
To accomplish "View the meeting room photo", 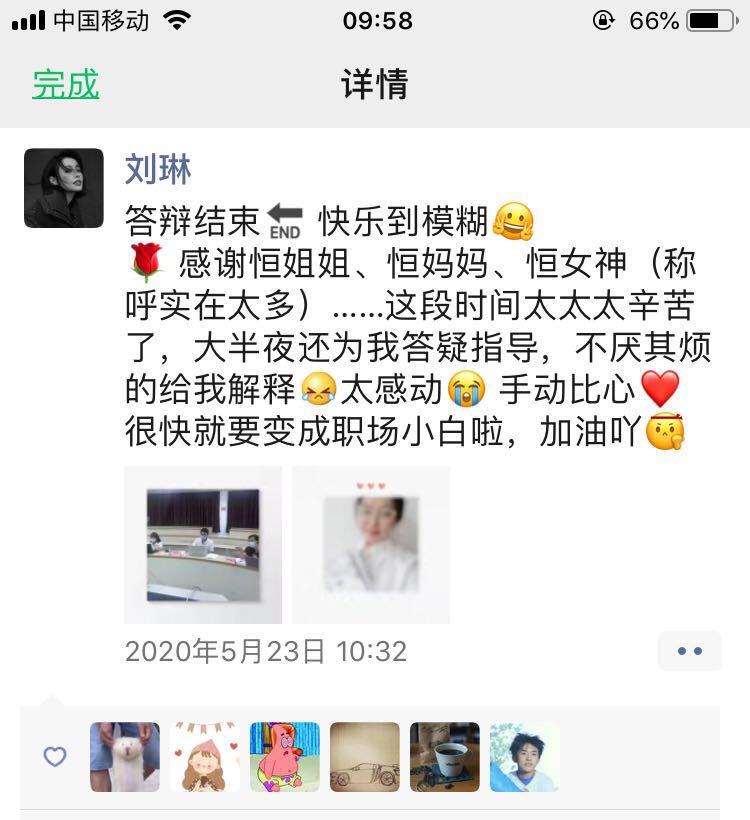I will [x=203, y=545].
